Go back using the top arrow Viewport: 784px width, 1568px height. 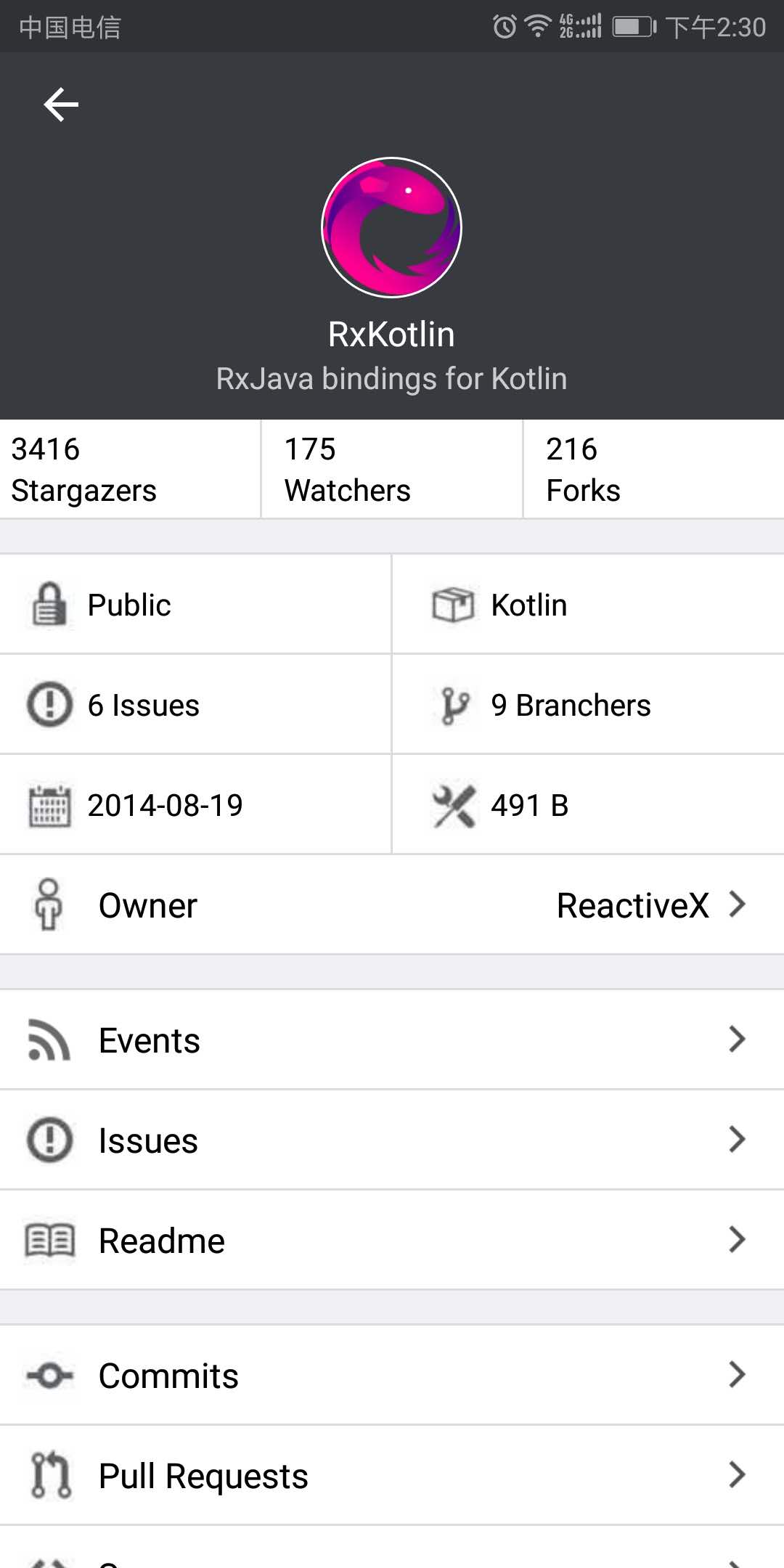coord(61,105)
